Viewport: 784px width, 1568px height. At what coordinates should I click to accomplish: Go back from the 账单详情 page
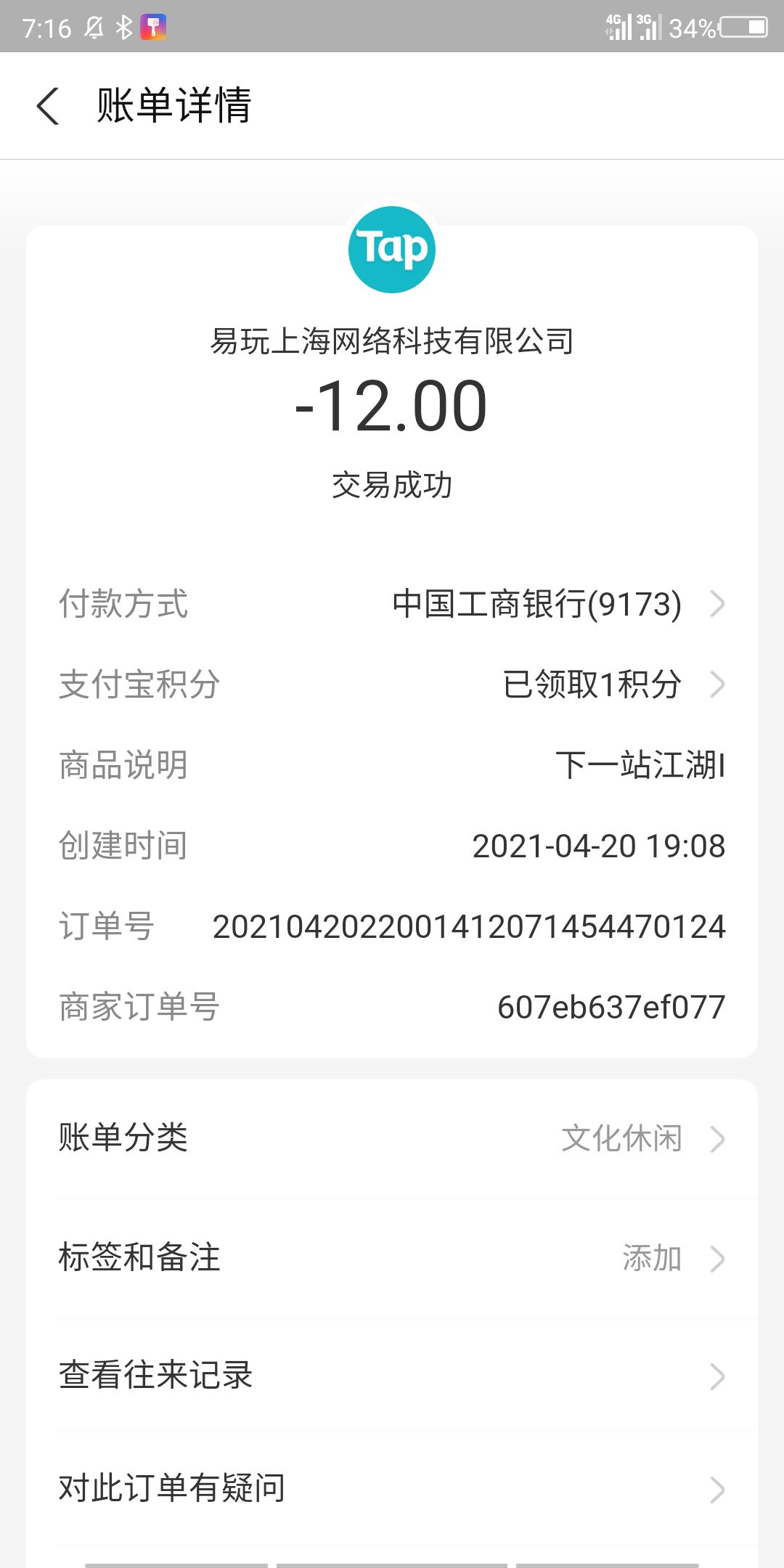[x=48, y=106]
